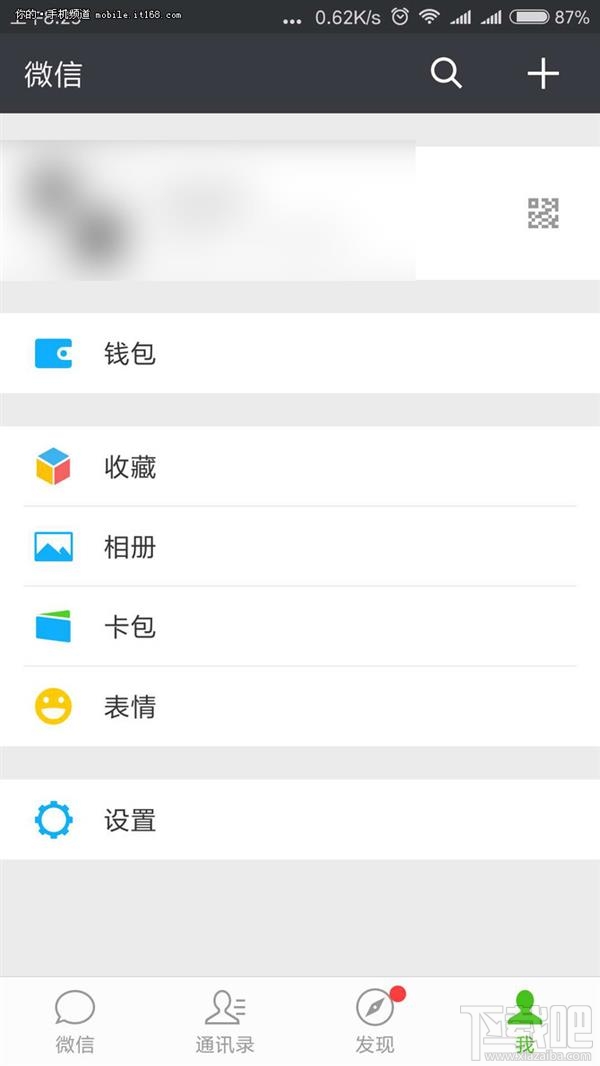The height and width of the screenshot is (1066, 600).
Task: Switch to the 发现 discover tab
Action: pyautogui.click(x=375, y=1022)
